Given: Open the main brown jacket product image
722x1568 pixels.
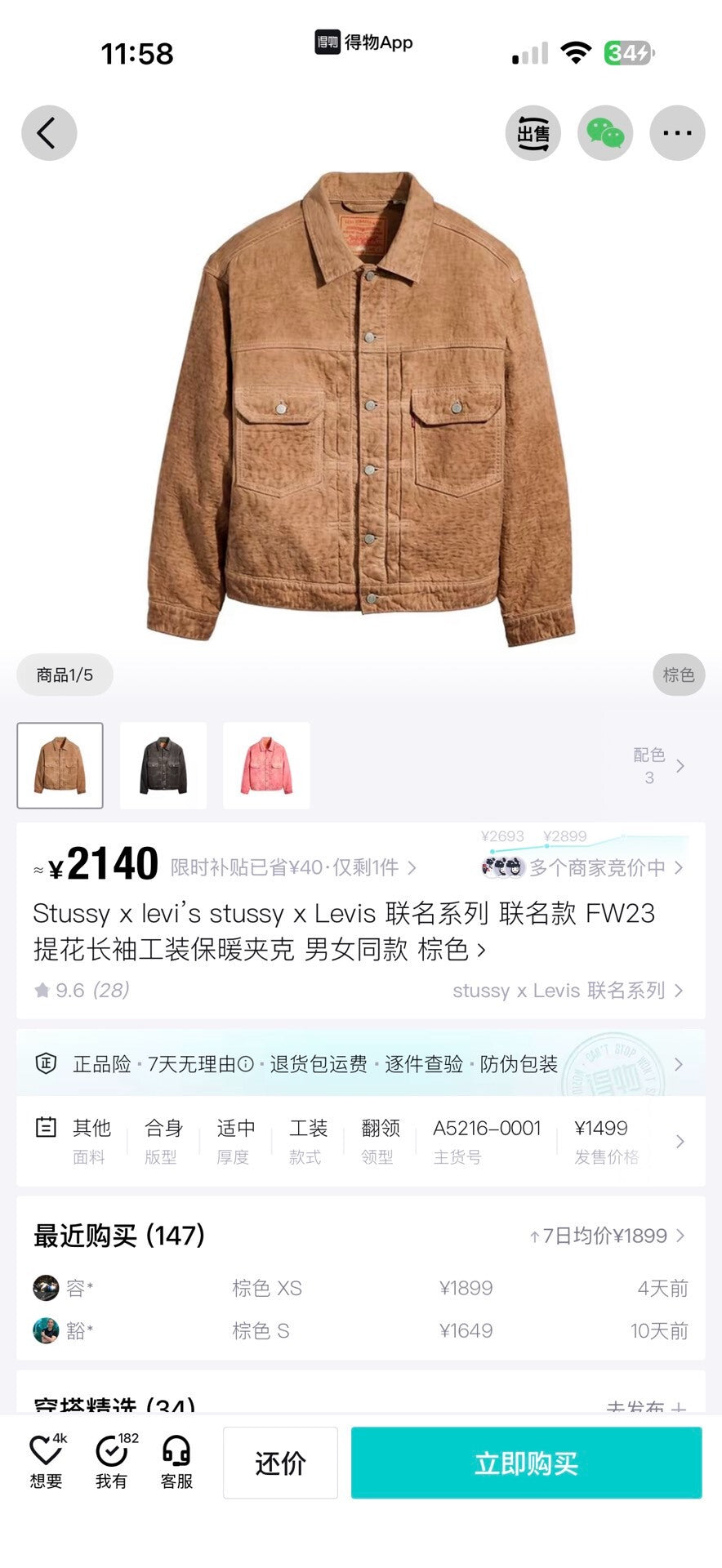Looking at the screenshot, I should point(361,408).
